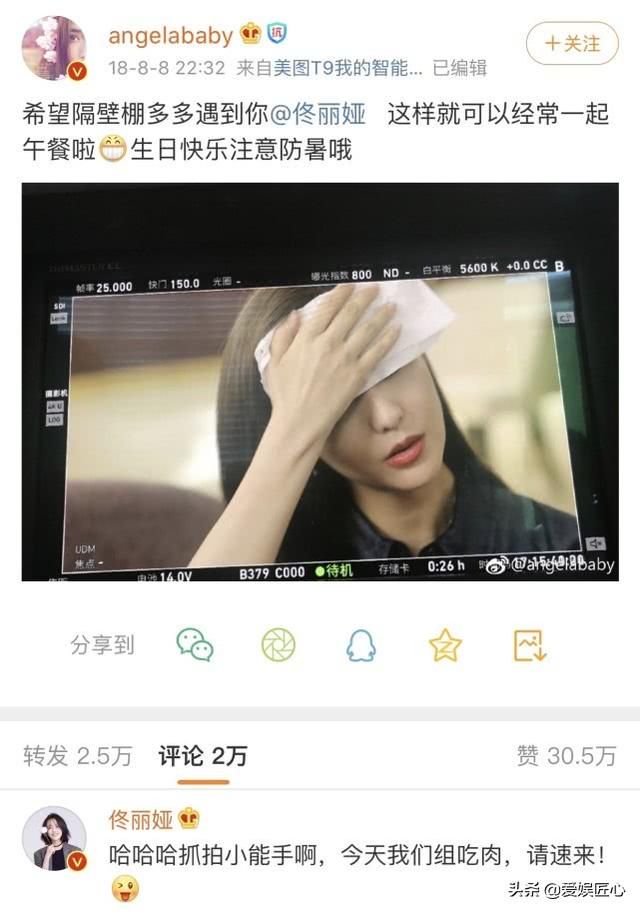The width and height of the screenshot is (640, 912).
Task: Switch to the 转发 2.5万 tab
Action: tap(77, 756)
